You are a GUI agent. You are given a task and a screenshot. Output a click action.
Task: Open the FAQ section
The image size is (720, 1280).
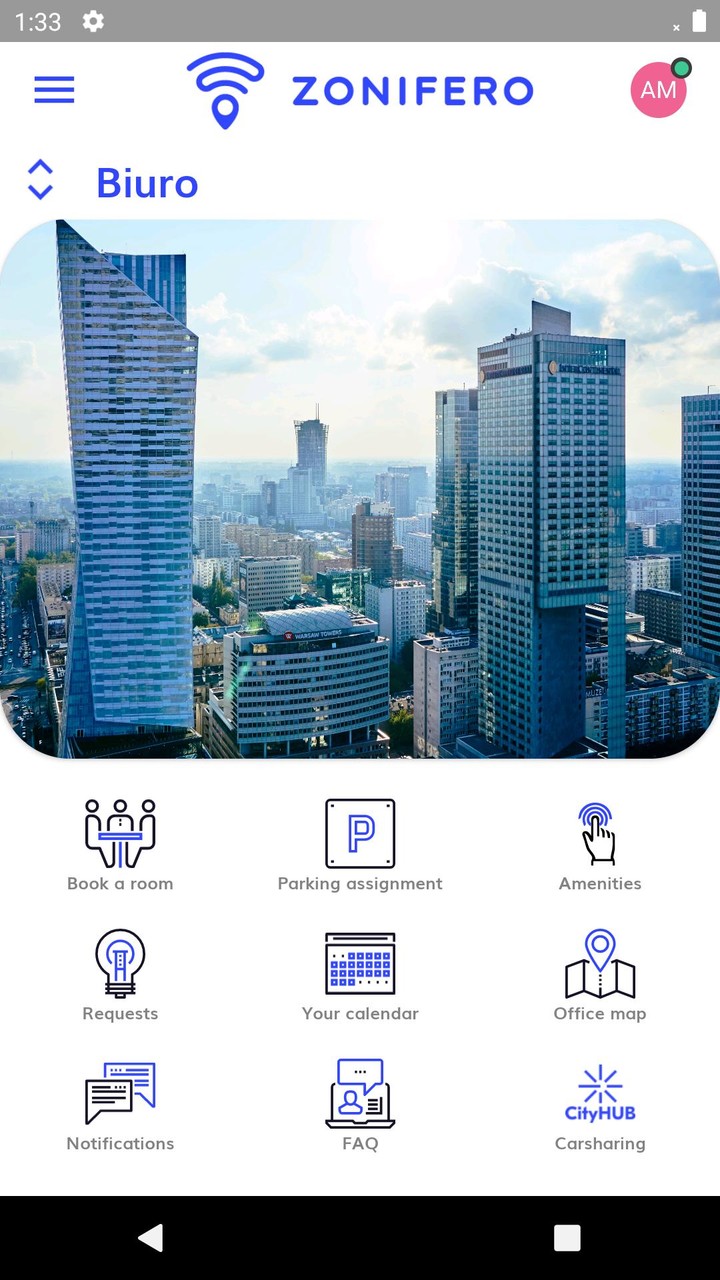pyautogui.click(x=360, y=1105)
